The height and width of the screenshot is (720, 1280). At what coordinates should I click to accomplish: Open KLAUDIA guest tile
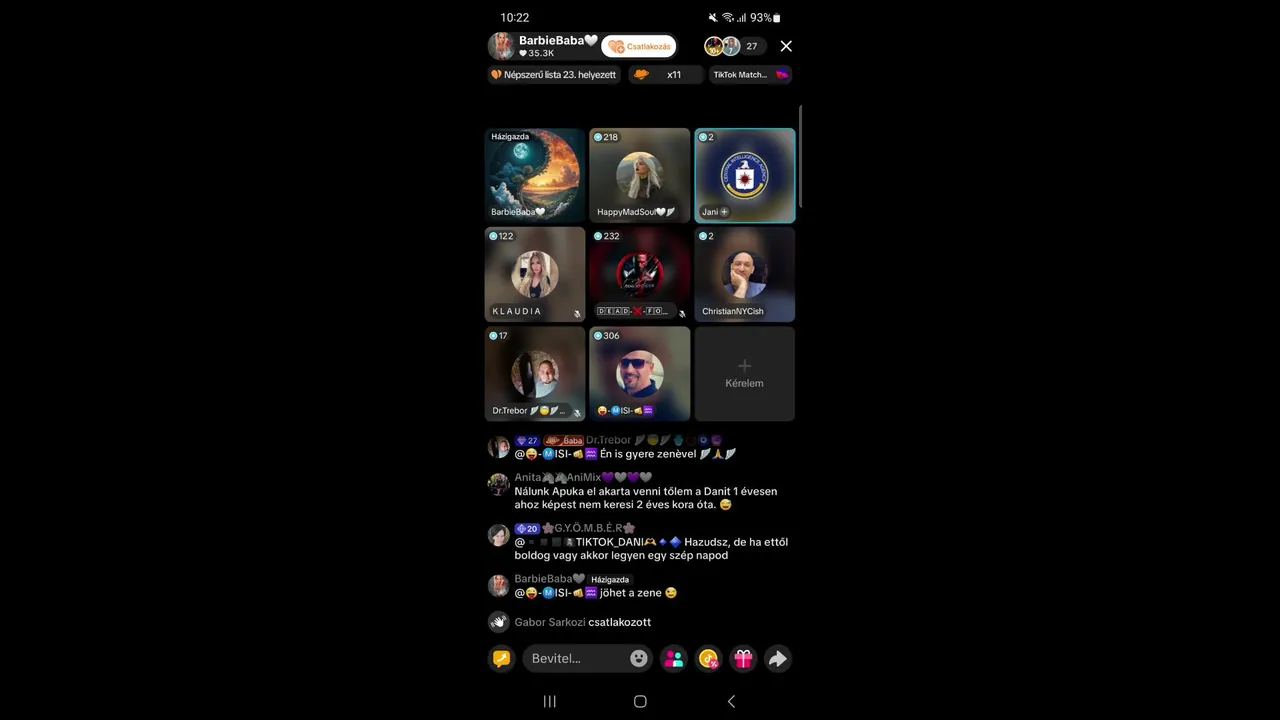click(x=535, y=274)
